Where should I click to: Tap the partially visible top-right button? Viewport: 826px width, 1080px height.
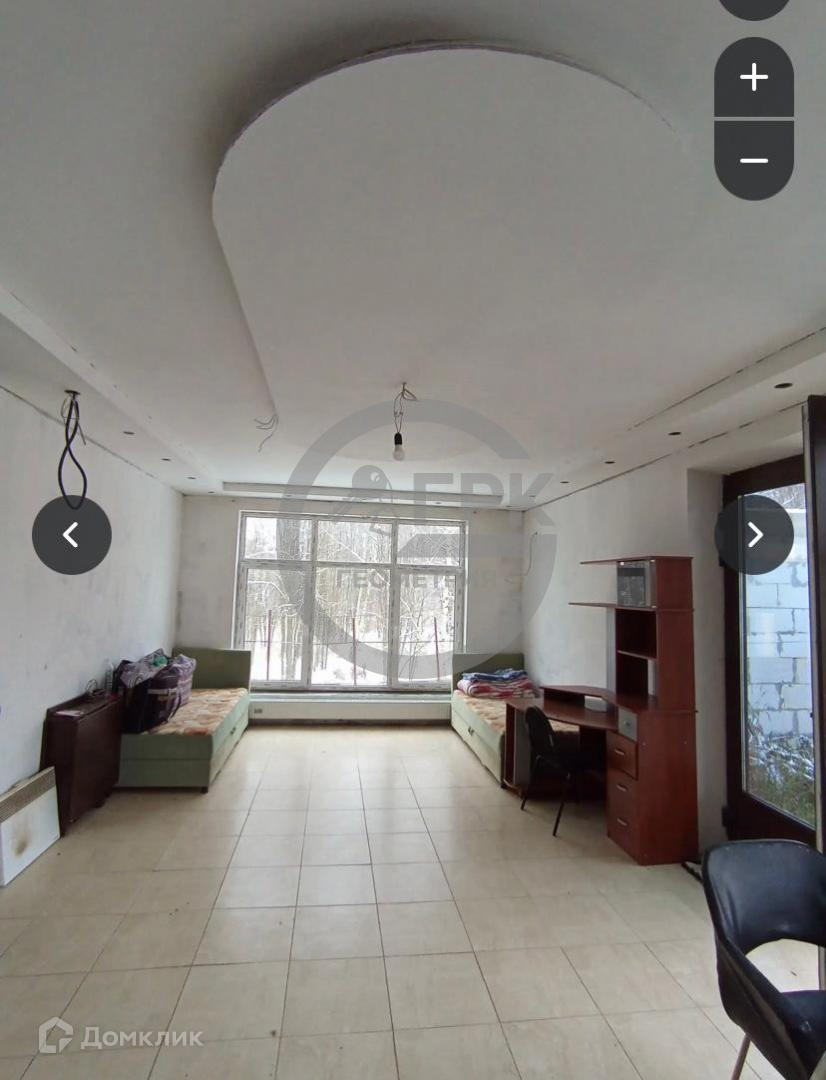point(754,8)
